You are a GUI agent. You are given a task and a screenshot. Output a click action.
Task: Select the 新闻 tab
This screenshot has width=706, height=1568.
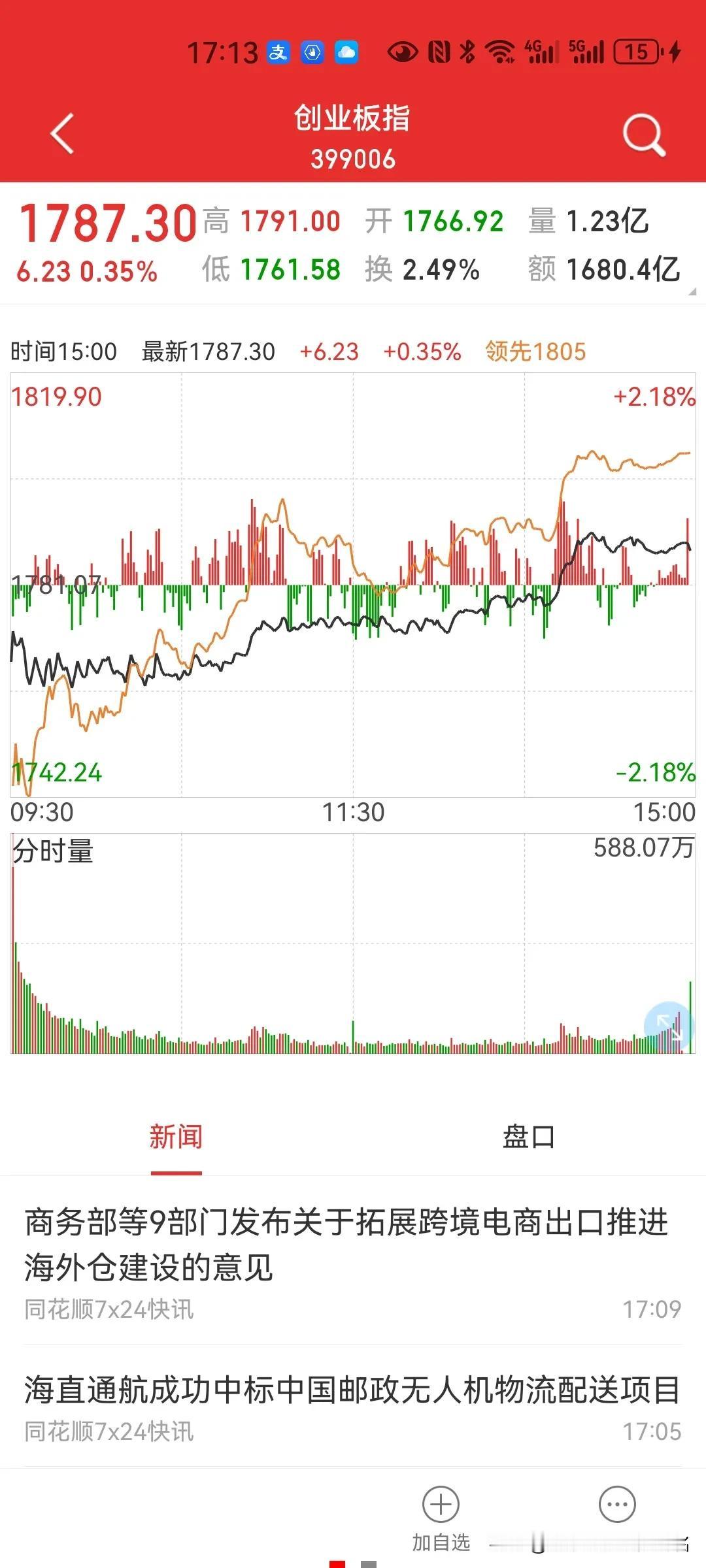pyautogui.click(x=176, y=1137)
